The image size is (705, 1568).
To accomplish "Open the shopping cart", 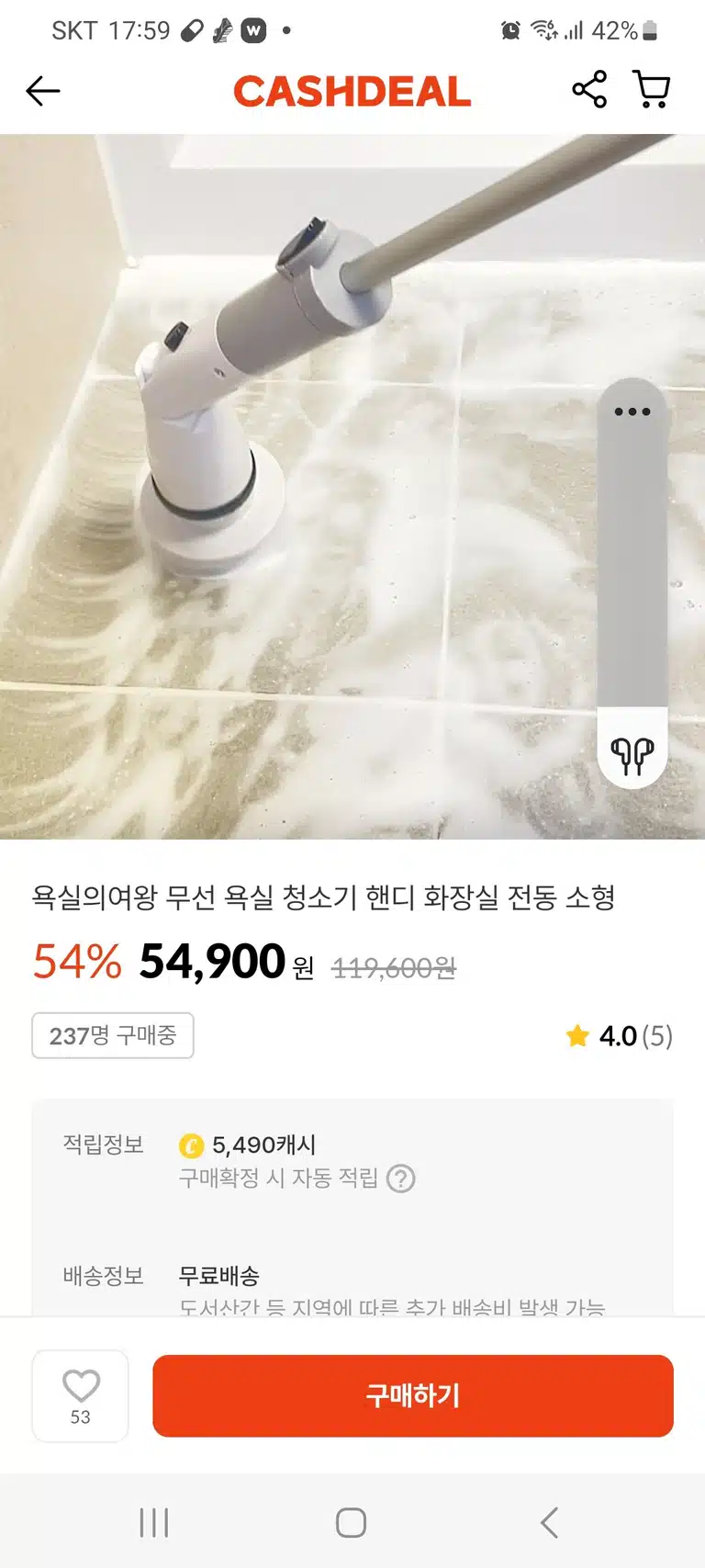I will click(x=652, y=89).
